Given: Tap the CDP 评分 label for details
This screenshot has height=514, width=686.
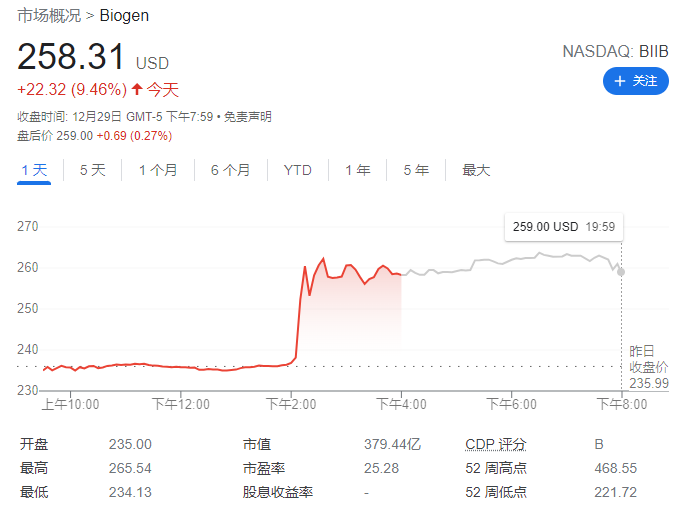Looking at the screenshot, I should [496, 444].
